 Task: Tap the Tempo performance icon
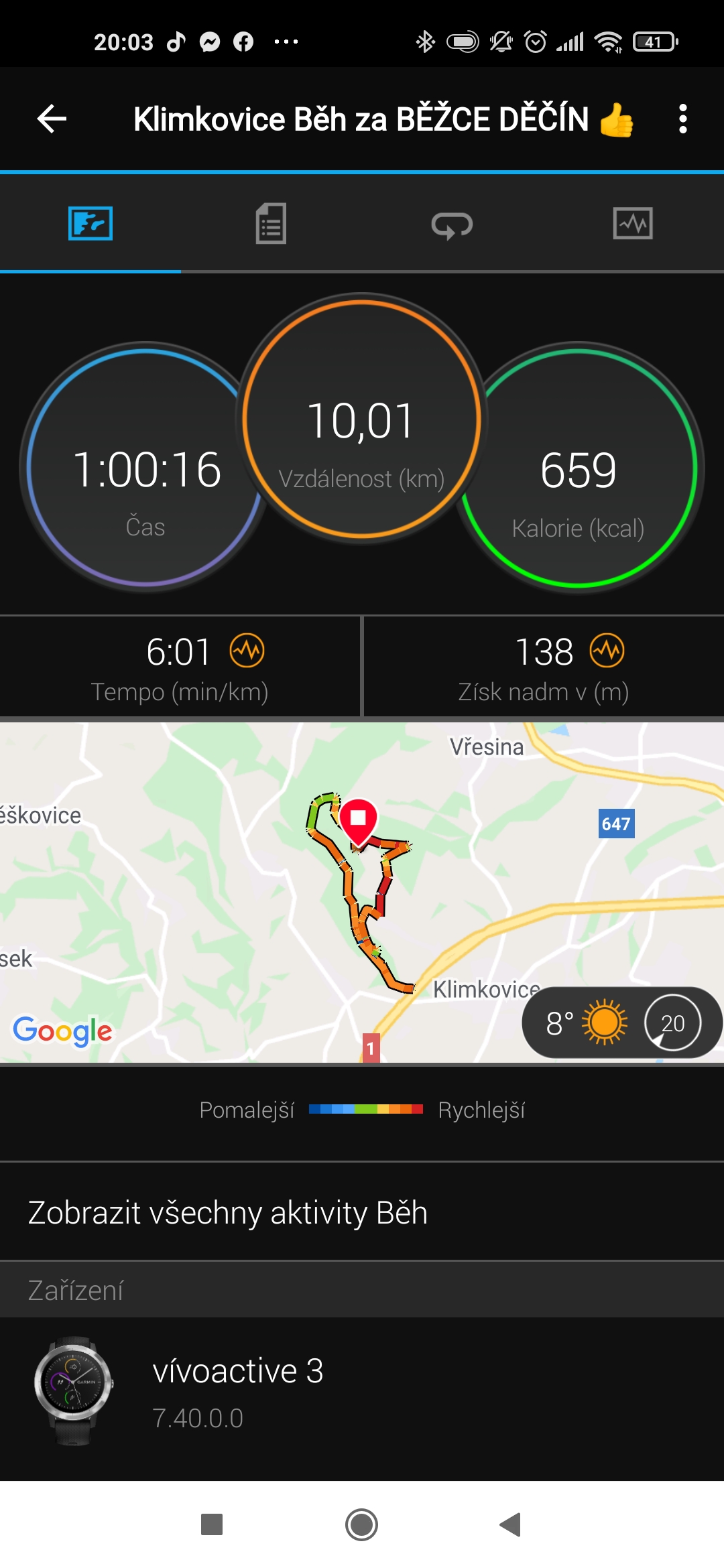click(x=247, y=651)
